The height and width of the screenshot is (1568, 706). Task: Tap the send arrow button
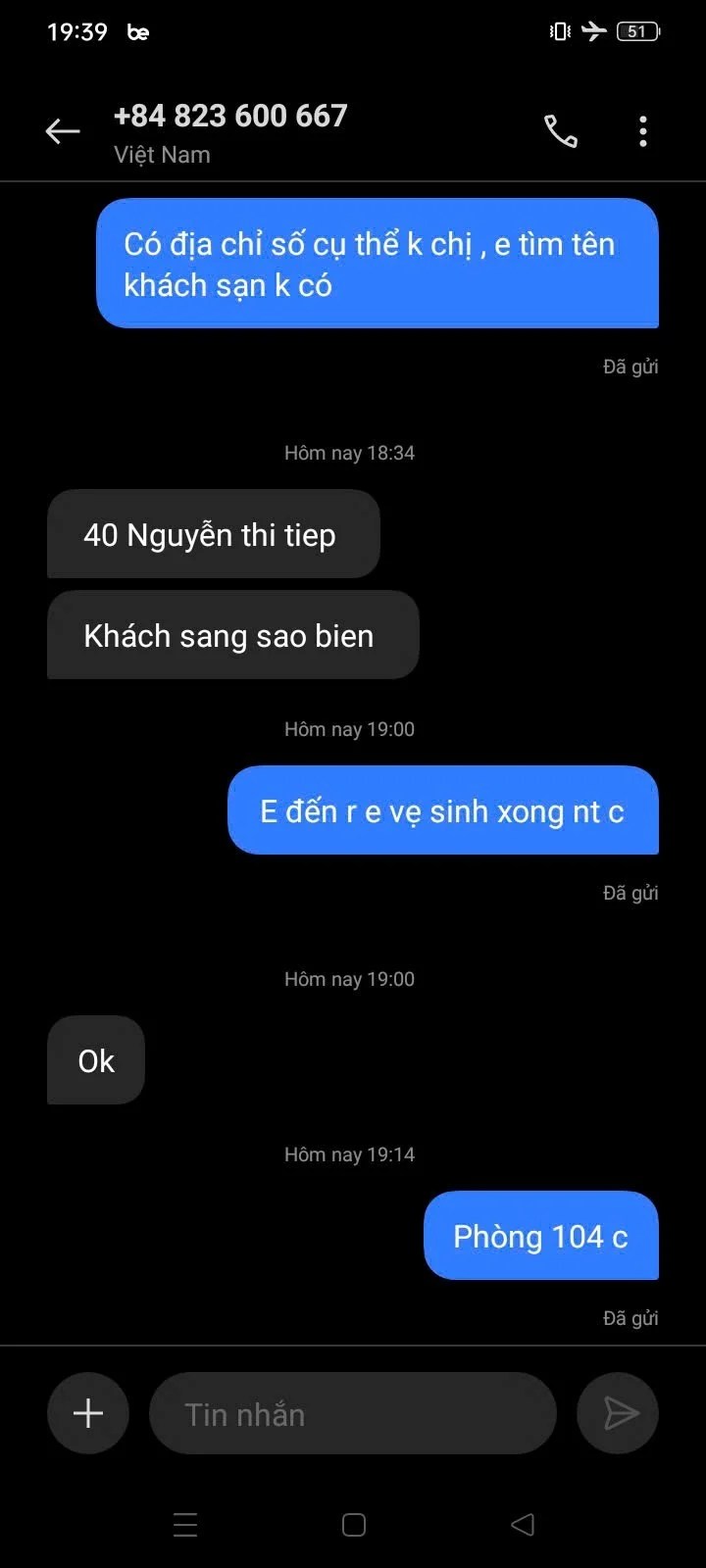tap(618, 1413)
